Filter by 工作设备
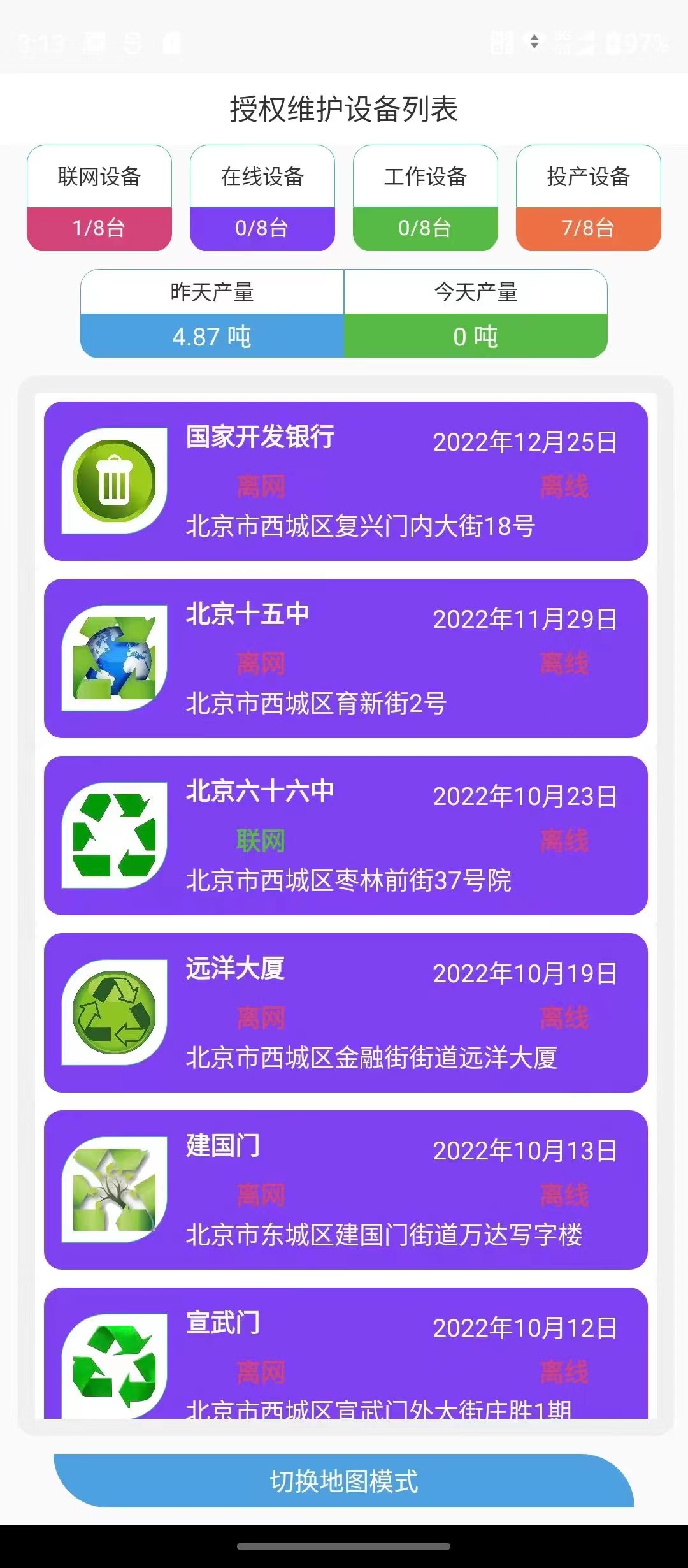The image size is (688, 1568). click(x=426, y=198)
